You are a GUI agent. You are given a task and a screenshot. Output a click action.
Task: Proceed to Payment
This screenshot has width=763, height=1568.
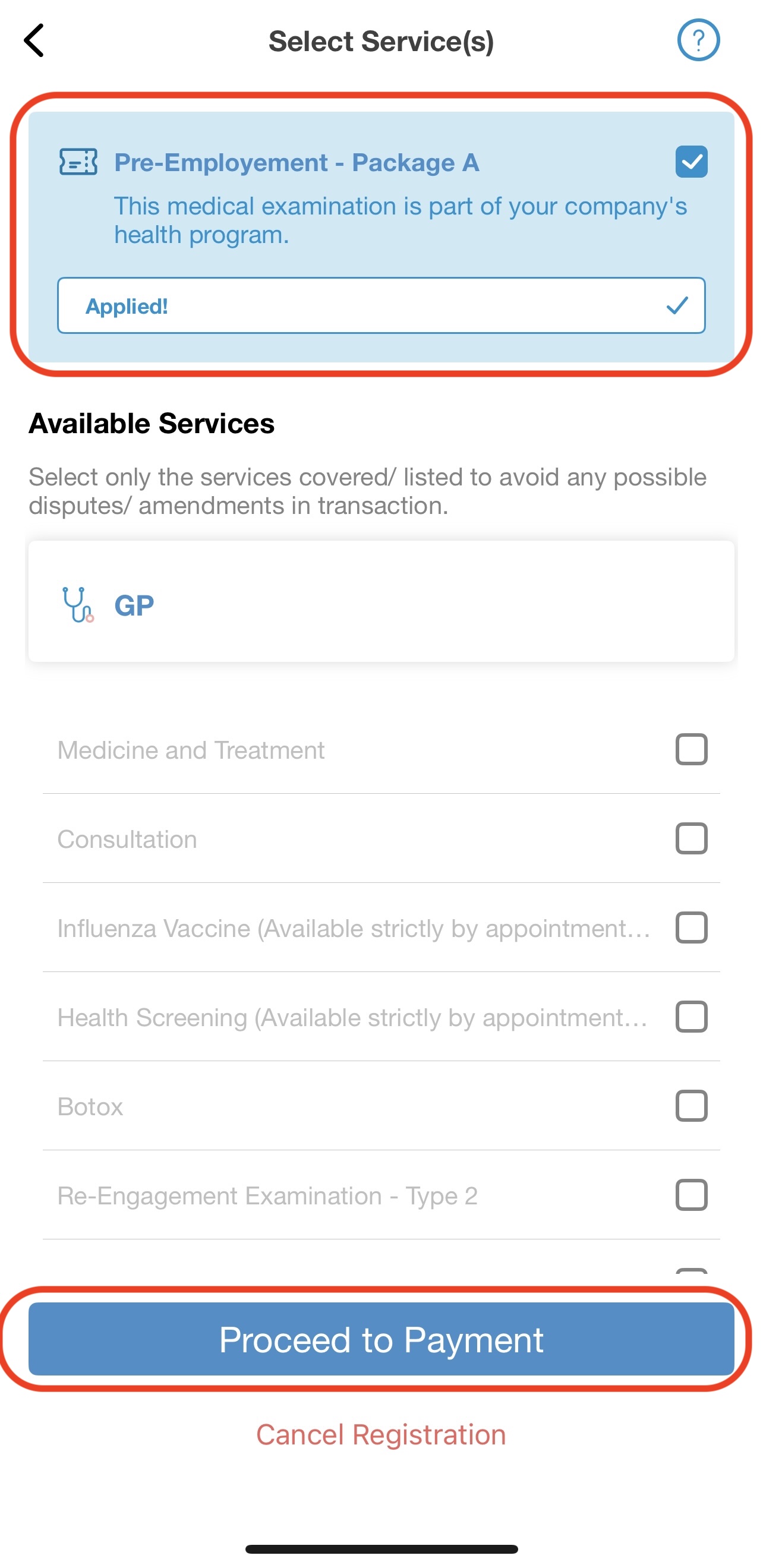click(x=381, y=1339)
